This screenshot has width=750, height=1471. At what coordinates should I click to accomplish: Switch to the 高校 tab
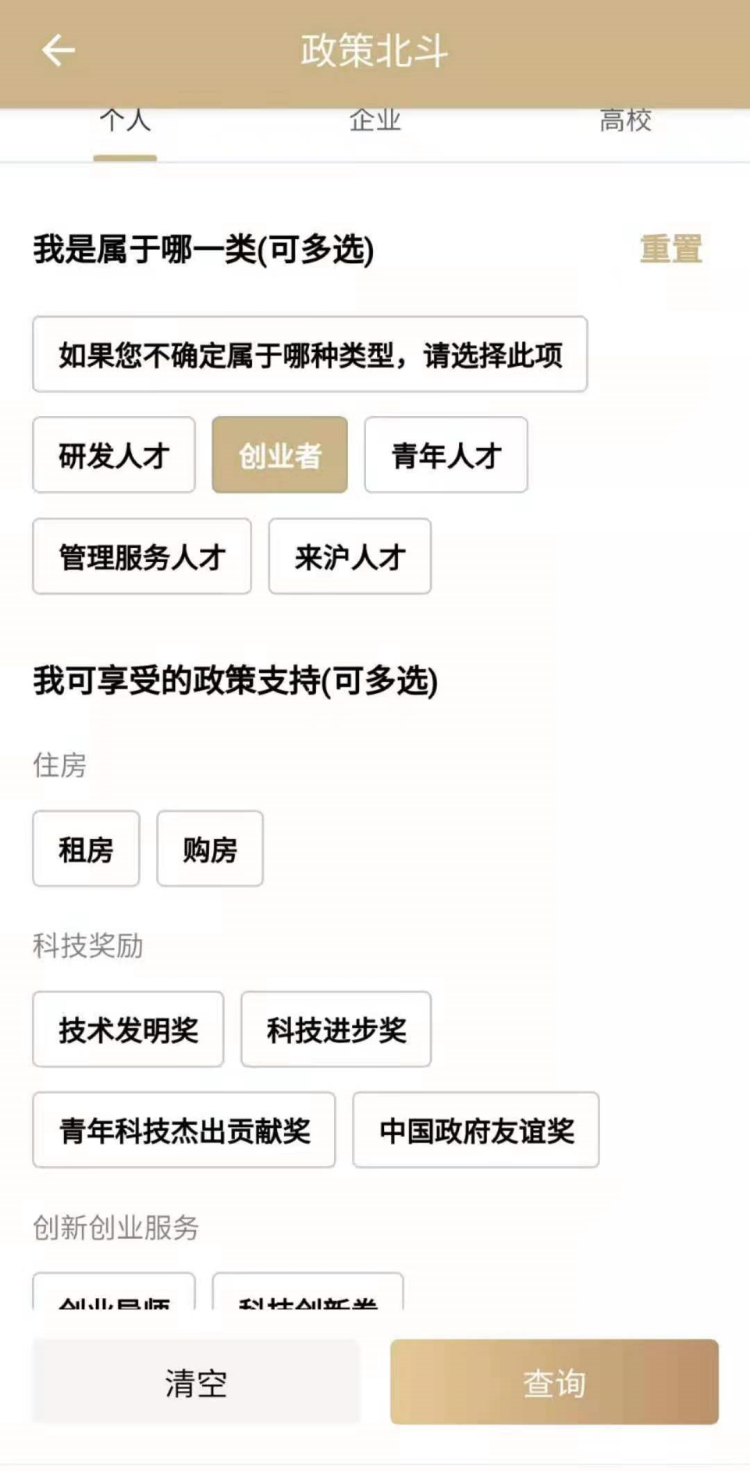[625, 122]
